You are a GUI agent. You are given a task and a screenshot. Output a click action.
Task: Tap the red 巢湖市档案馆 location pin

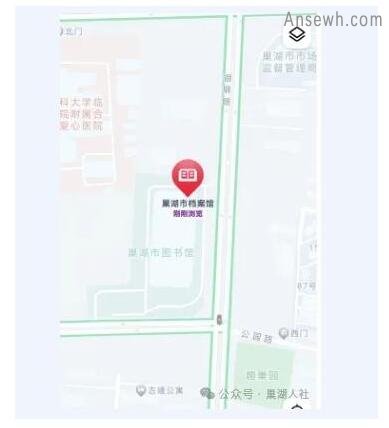[x=188, y=177]
